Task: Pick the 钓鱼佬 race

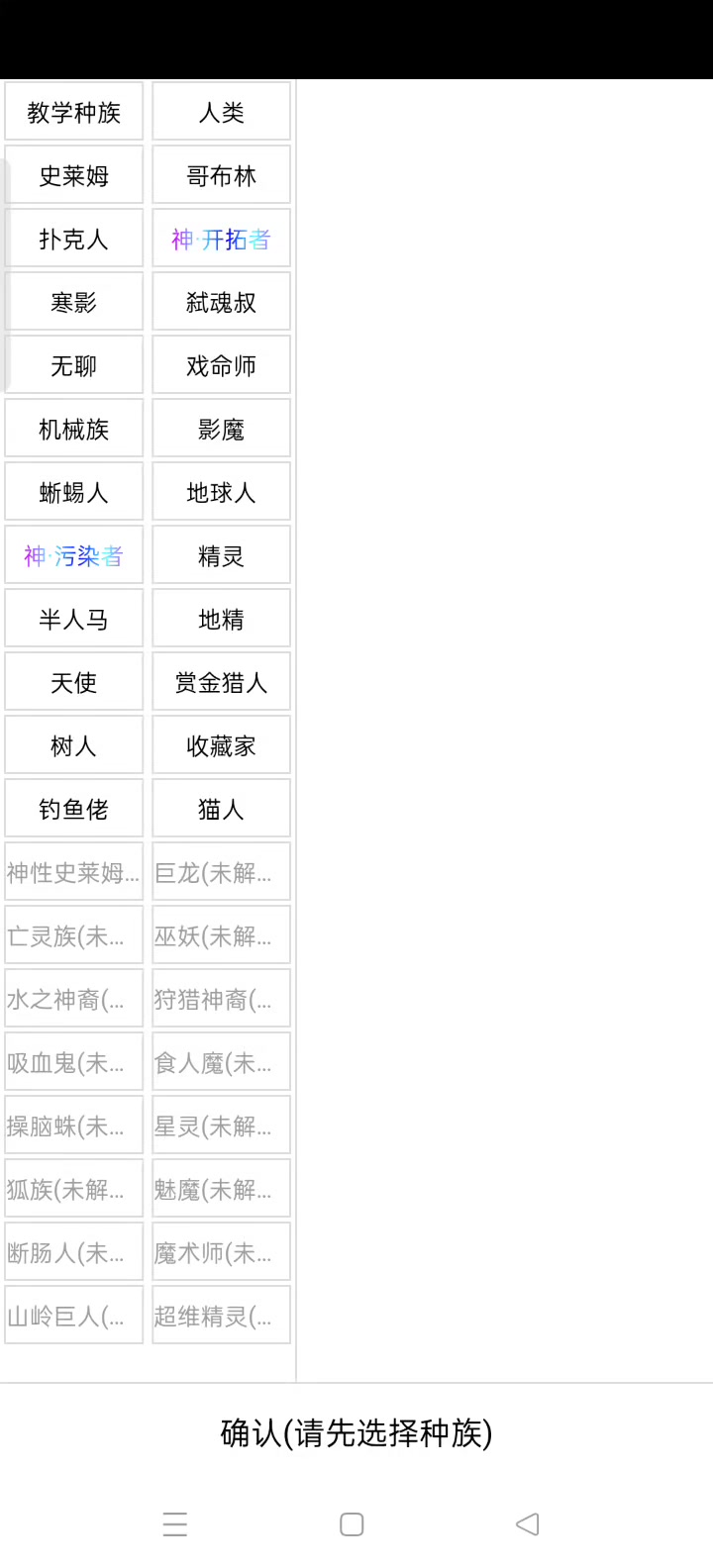Action: point(73,808)
